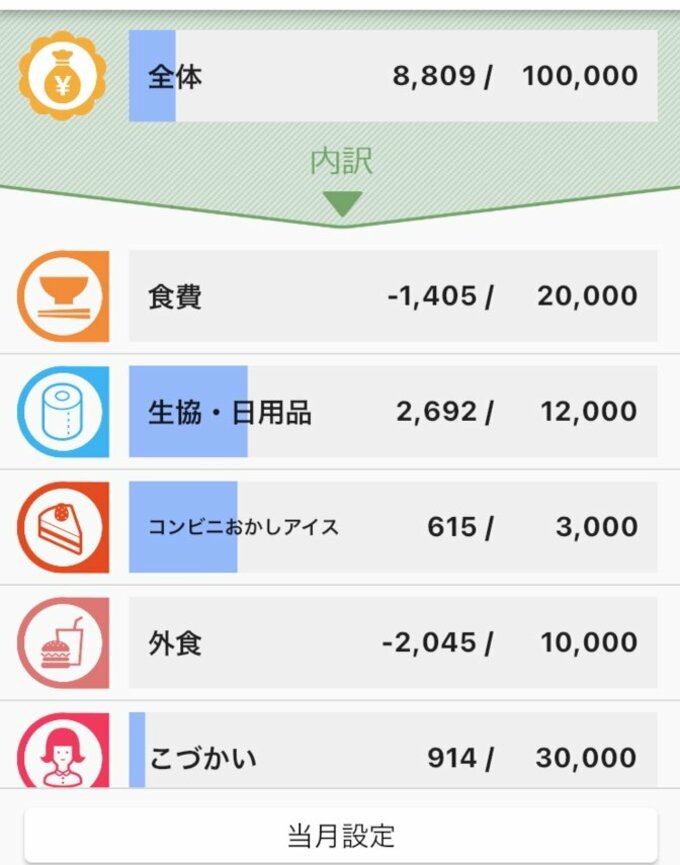Open コンビニおかしアイス budget row
680x865 pixels.
392,527
